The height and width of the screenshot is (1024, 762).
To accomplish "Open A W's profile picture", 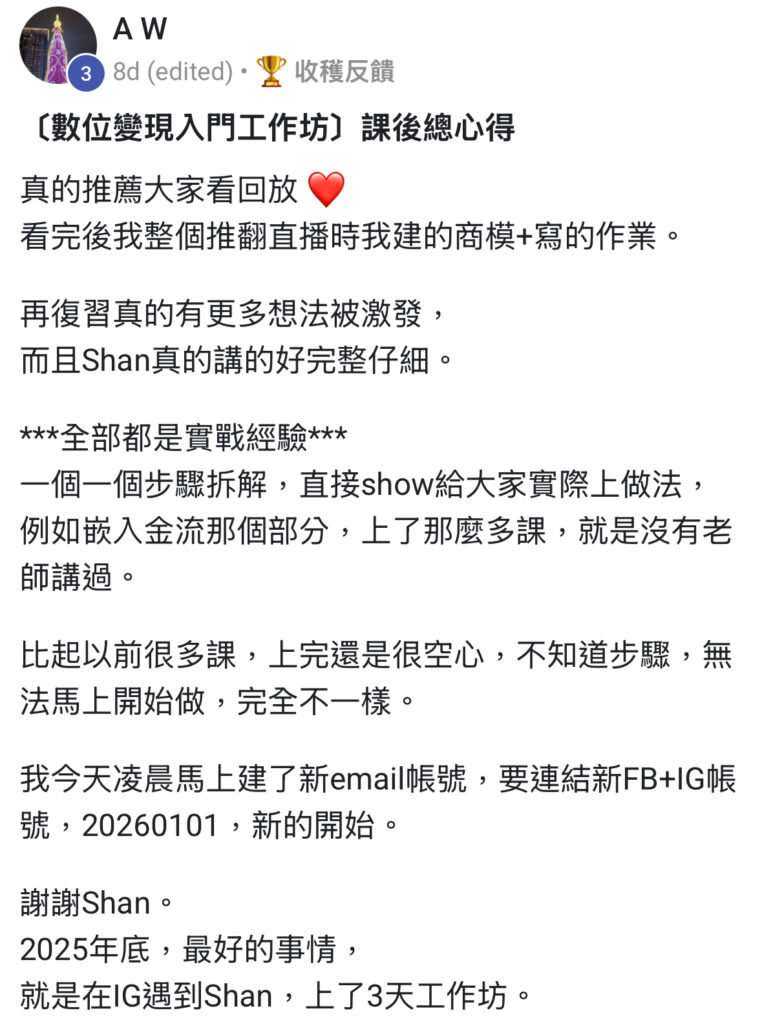I will pos(57,46).
